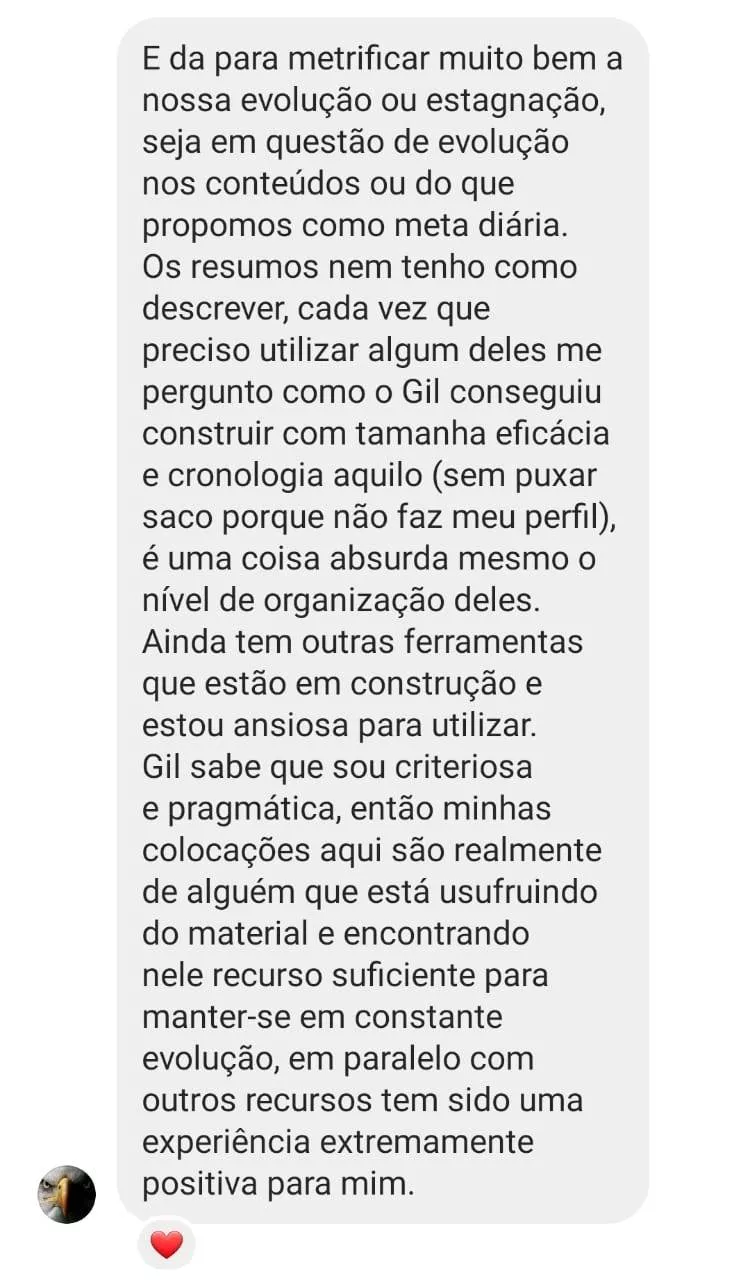Tap the heart reaction under the message
The height and width of the screenshot is (1280, 750).
(x=166, y=1244)
